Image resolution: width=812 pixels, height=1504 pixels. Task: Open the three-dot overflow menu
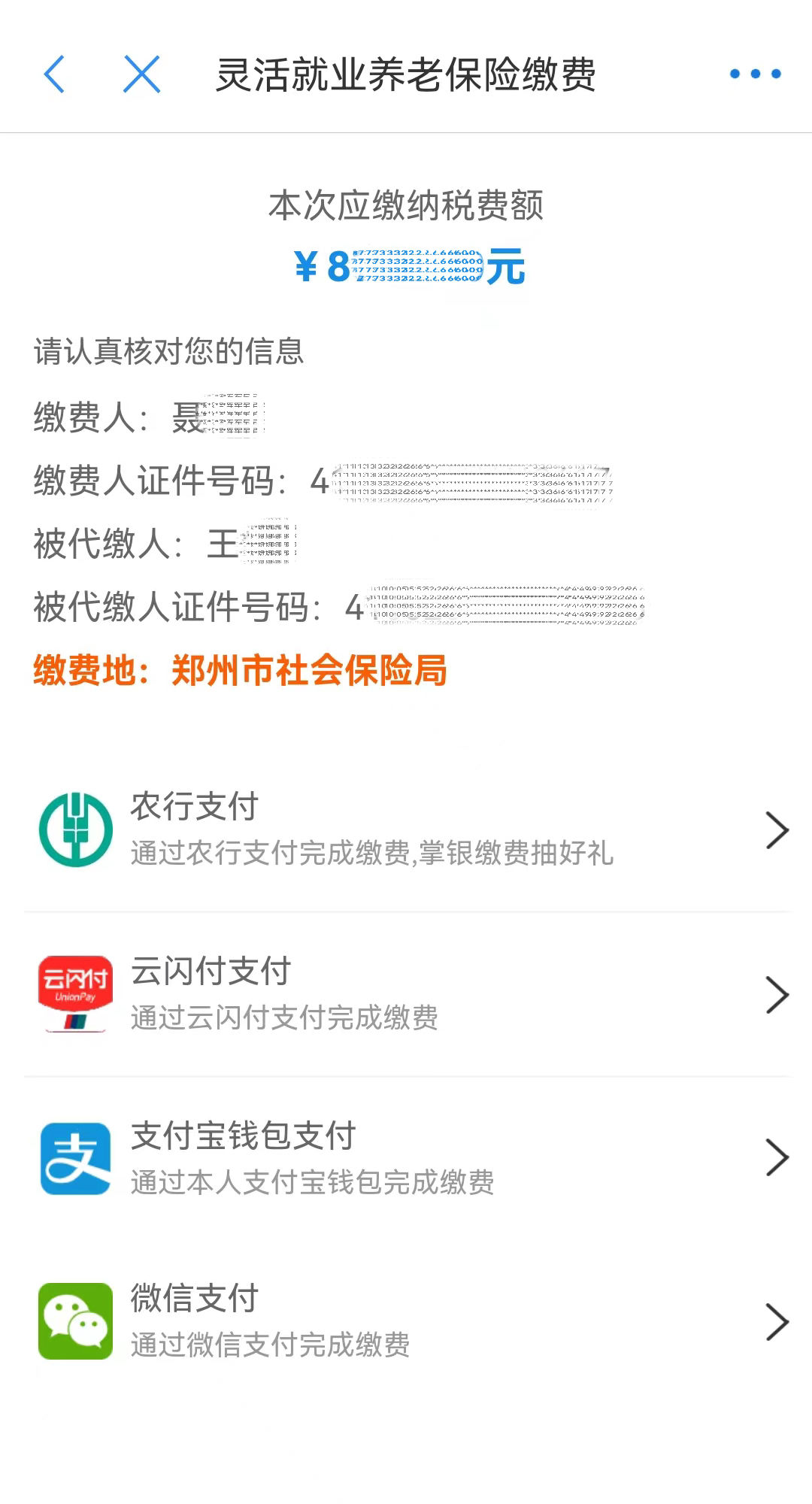tap(755, 74)
